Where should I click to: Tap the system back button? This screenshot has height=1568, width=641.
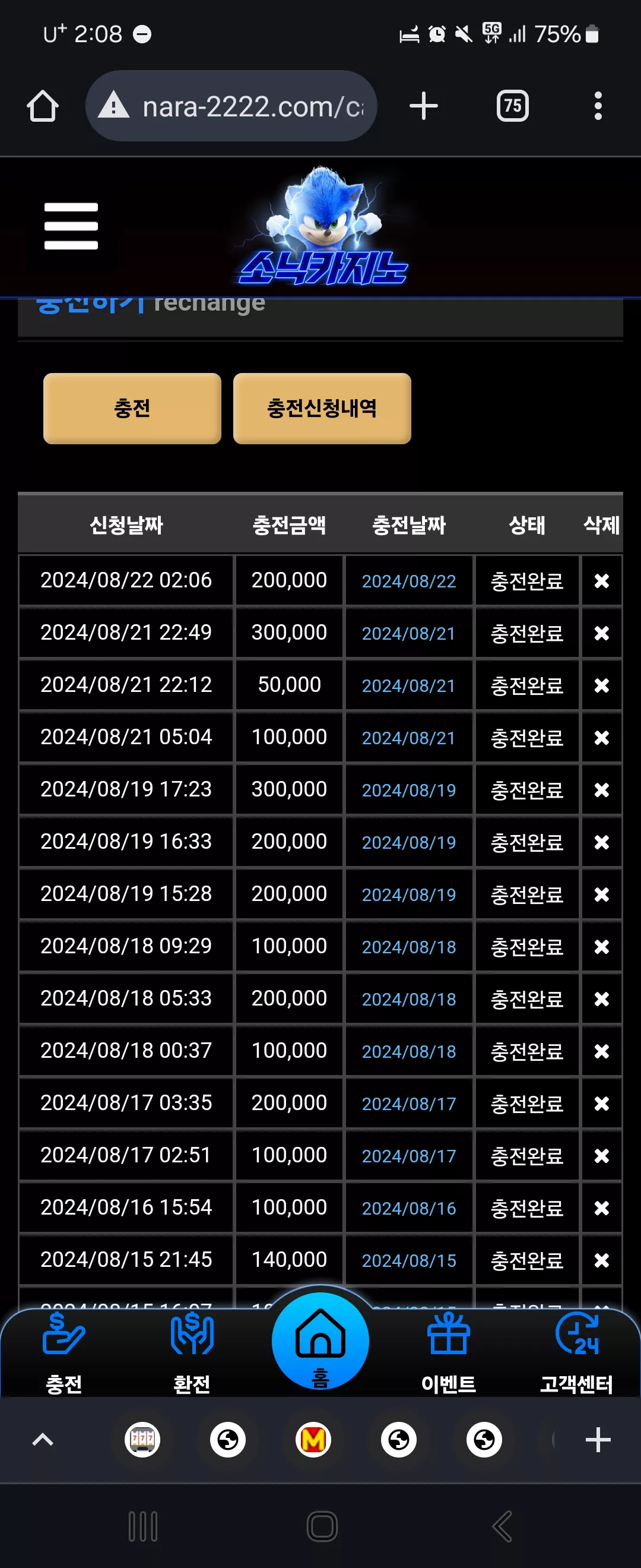502,1526
